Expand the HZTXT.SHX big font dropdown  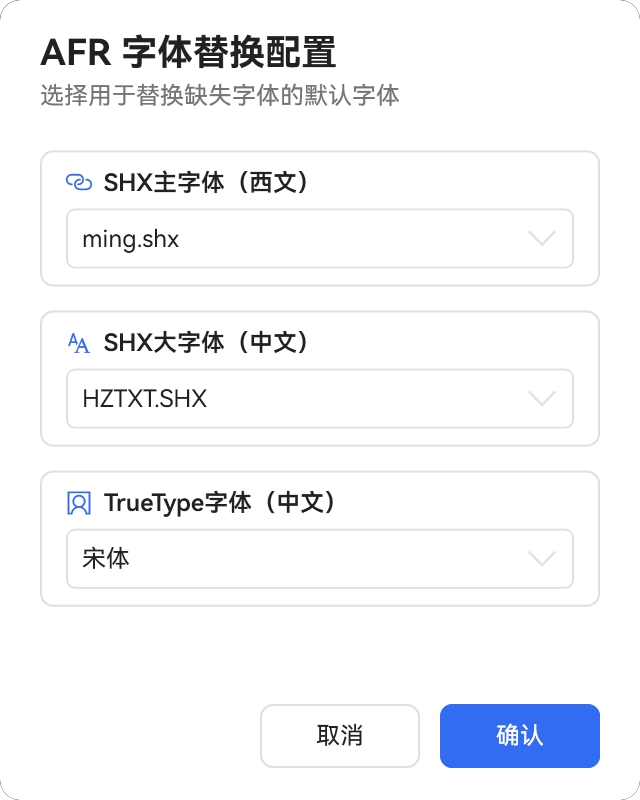click(320, 398)
